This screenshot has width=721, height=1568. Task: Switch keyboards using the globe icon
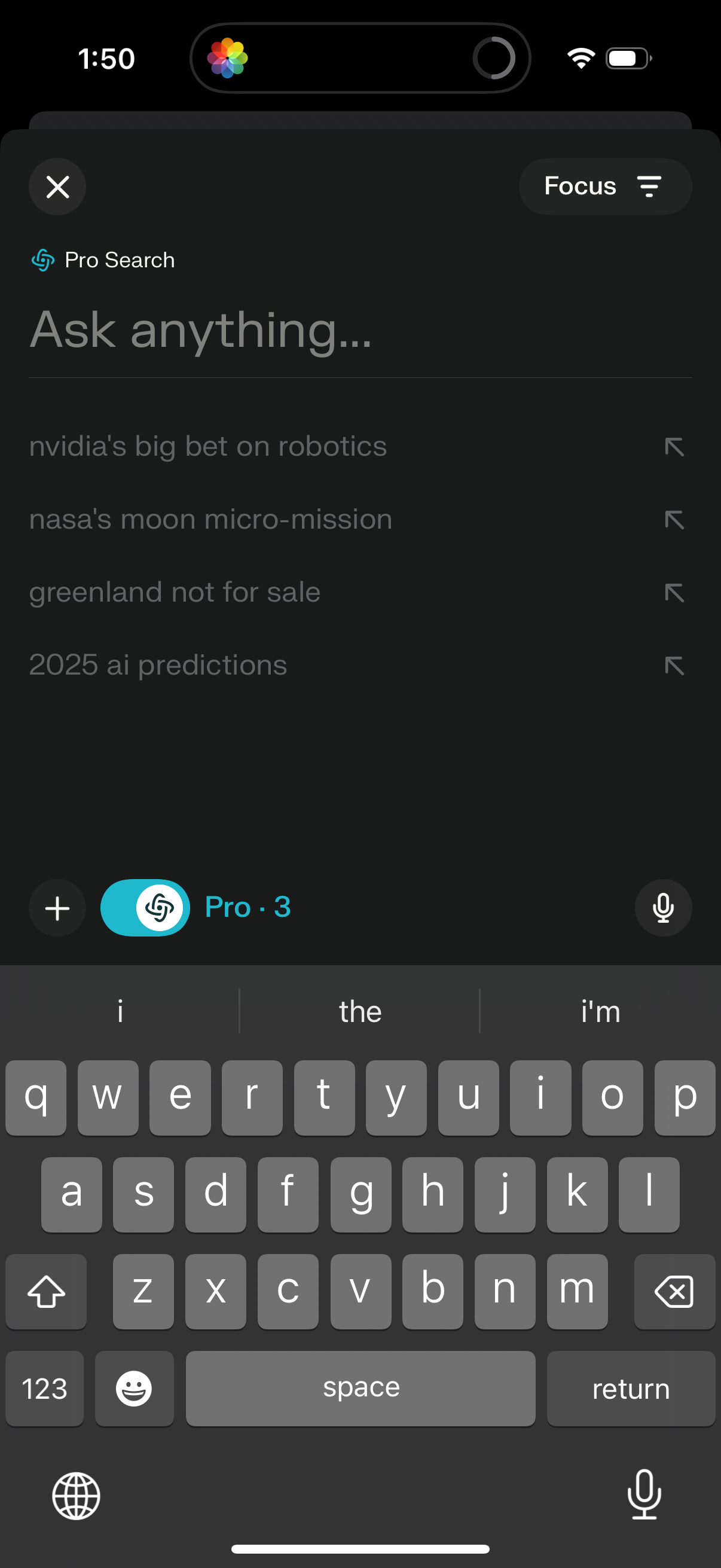(77, 1497)
